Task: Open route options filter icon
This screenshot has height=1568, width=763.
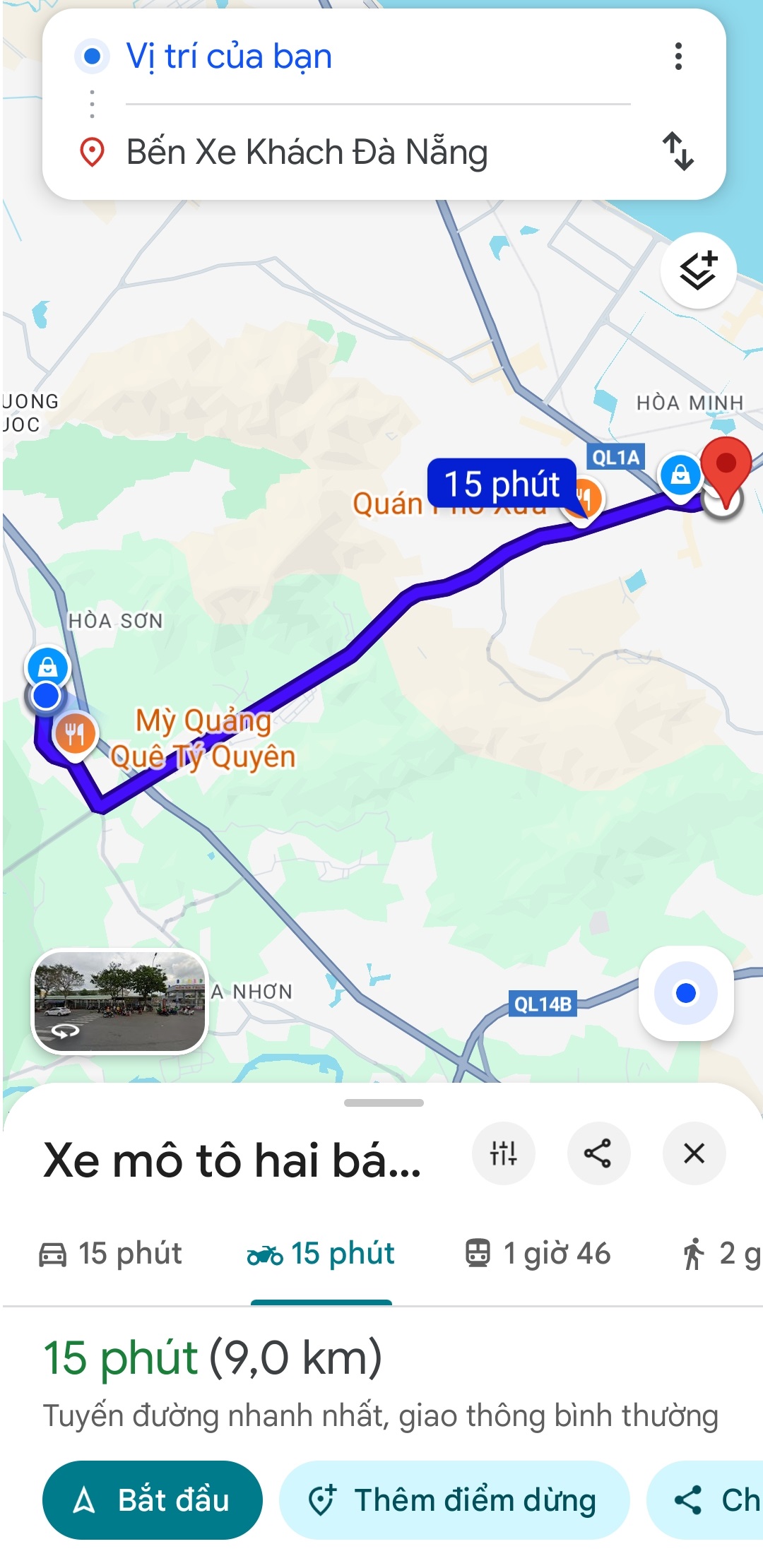Action: click(x=503, y=1153)
